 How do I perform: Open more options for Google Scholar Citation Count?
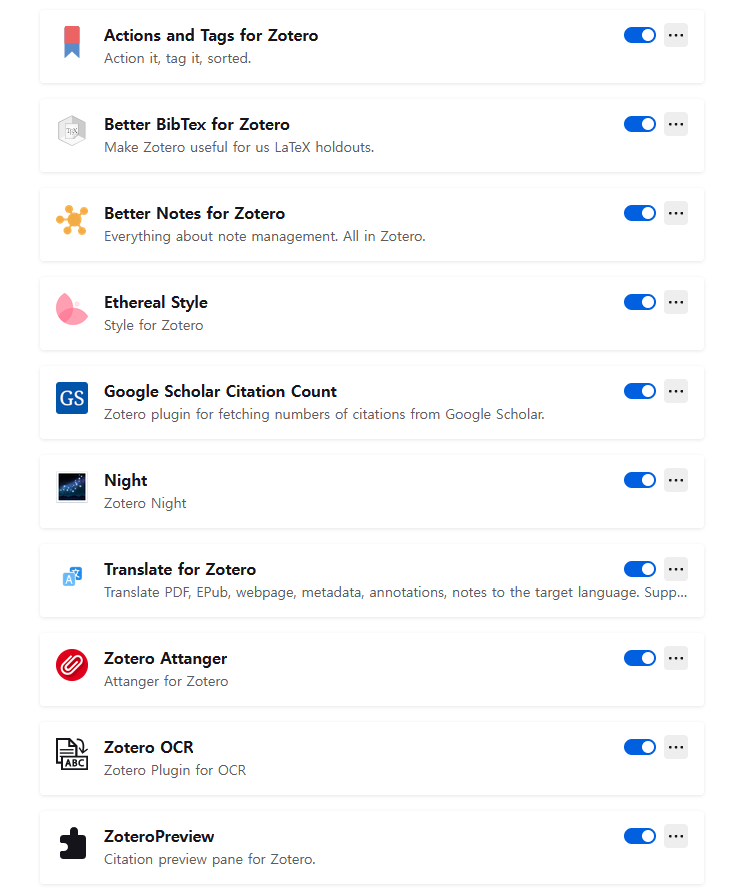[676, 391]
